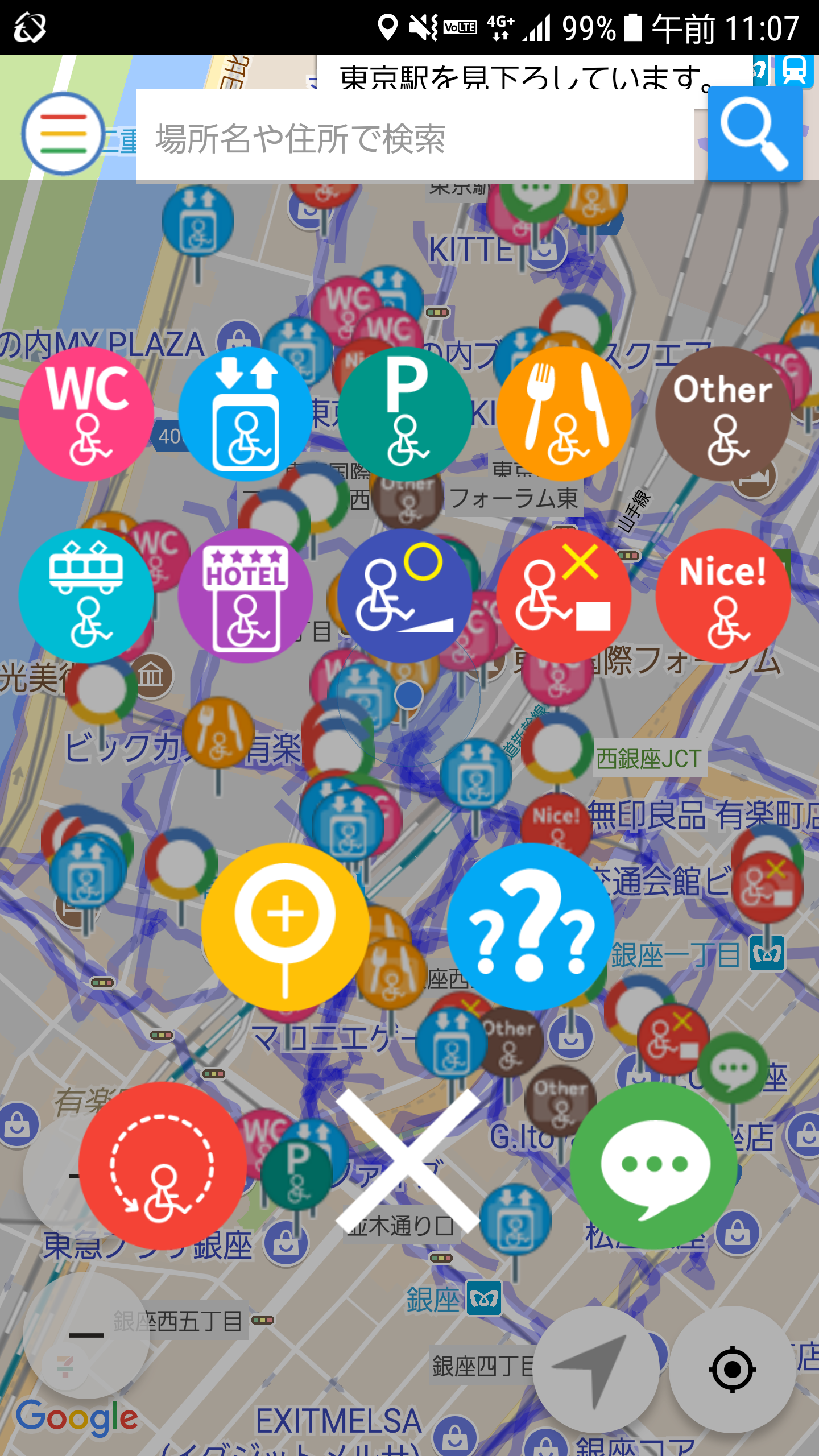This screenshot has height=1456, width=819.
Task: Open the hamburger menu
Action: coord(63,134)
